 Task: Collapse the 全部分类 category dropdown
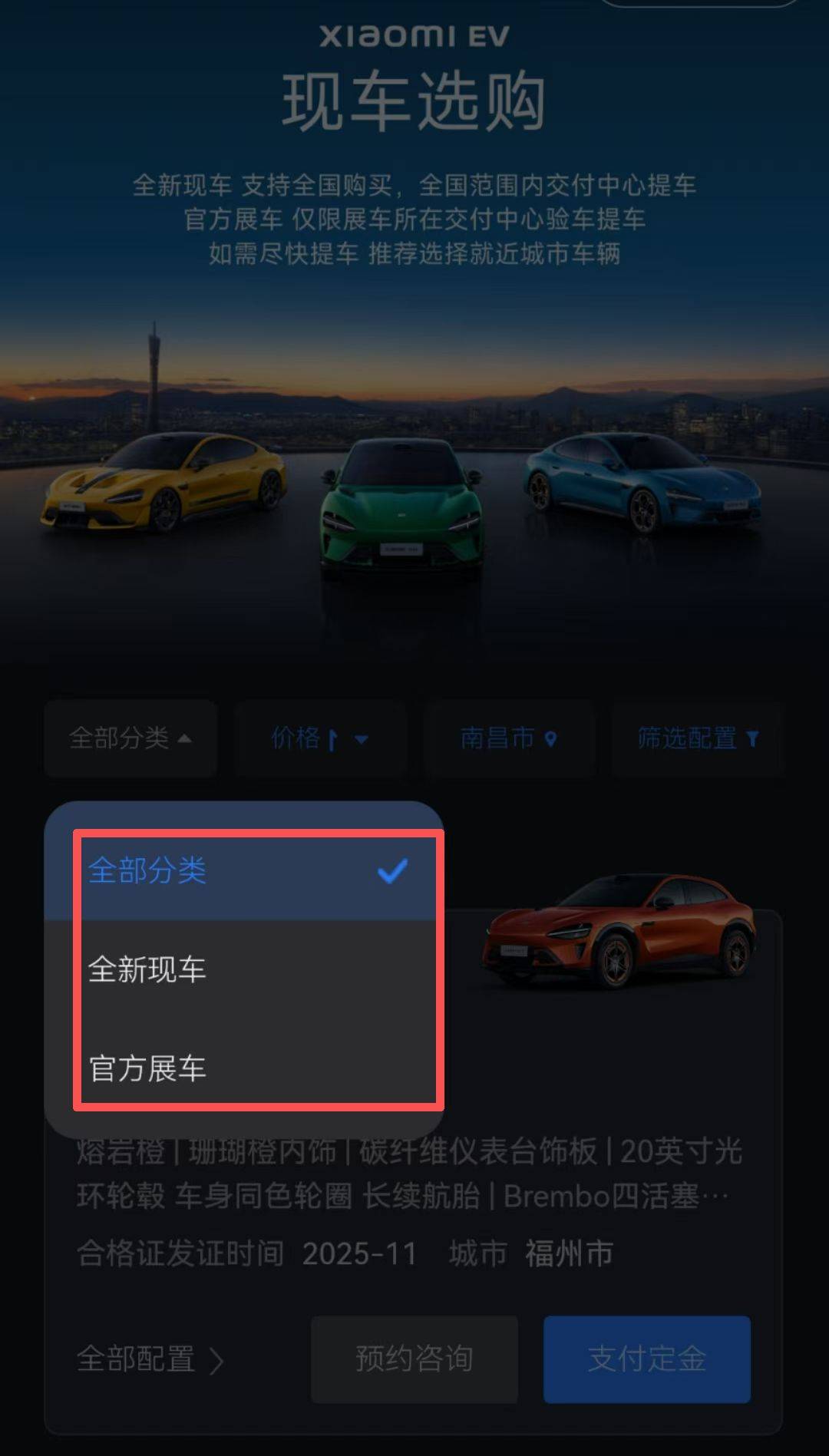(130, 738)
